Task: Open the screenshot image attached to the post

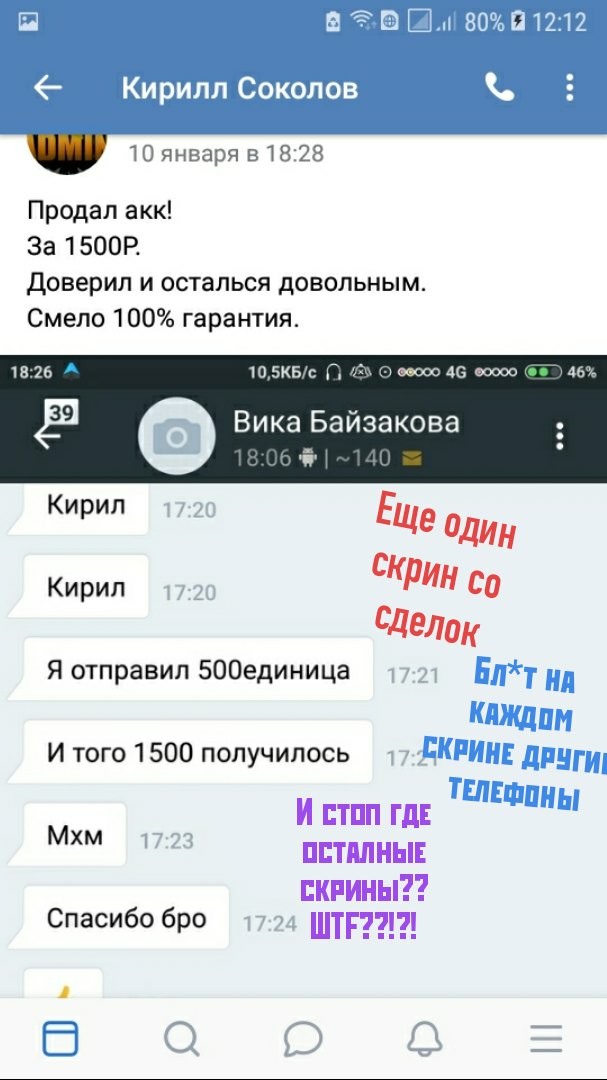Action: point(303,675)
